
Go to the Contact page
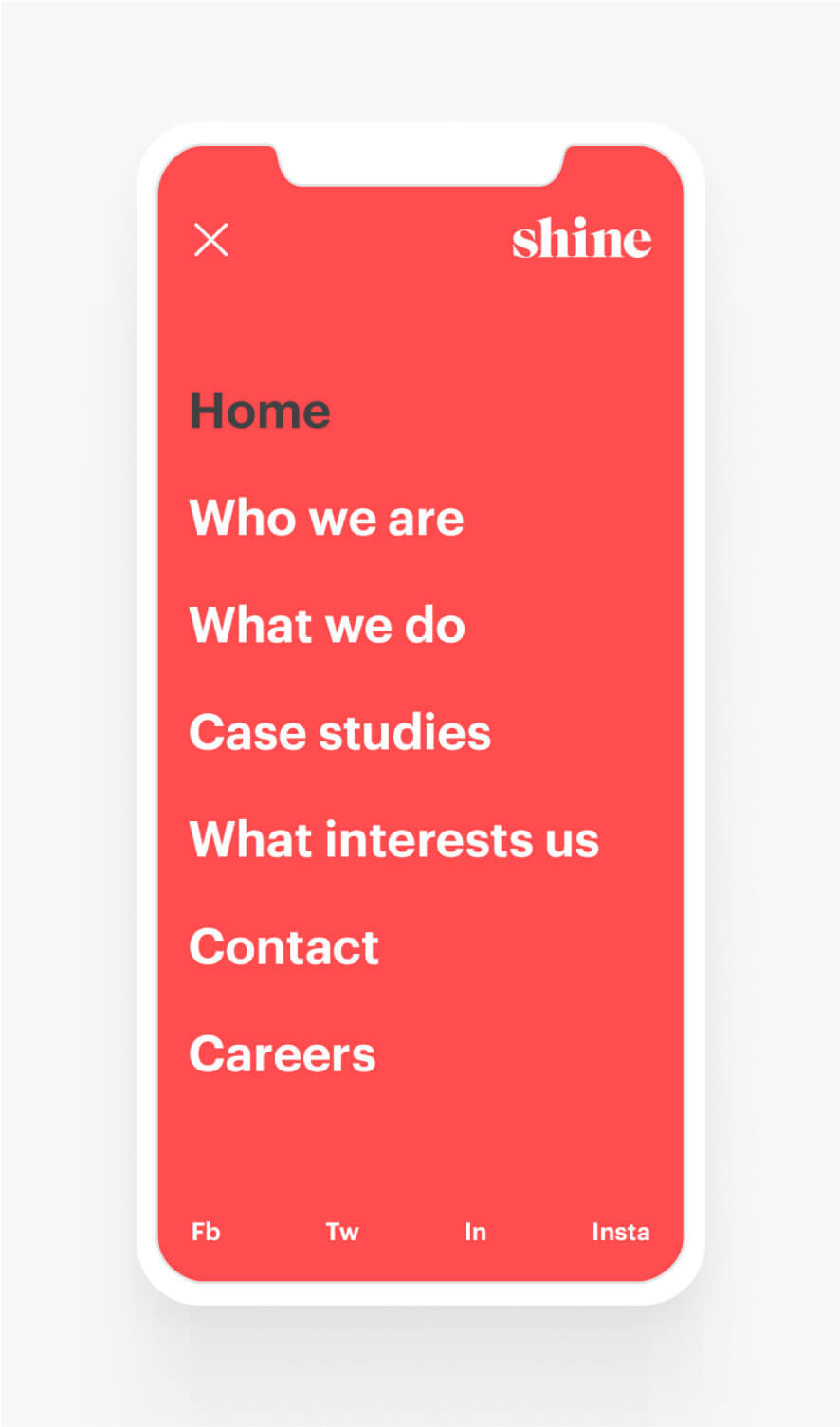(x=283, y=946)
